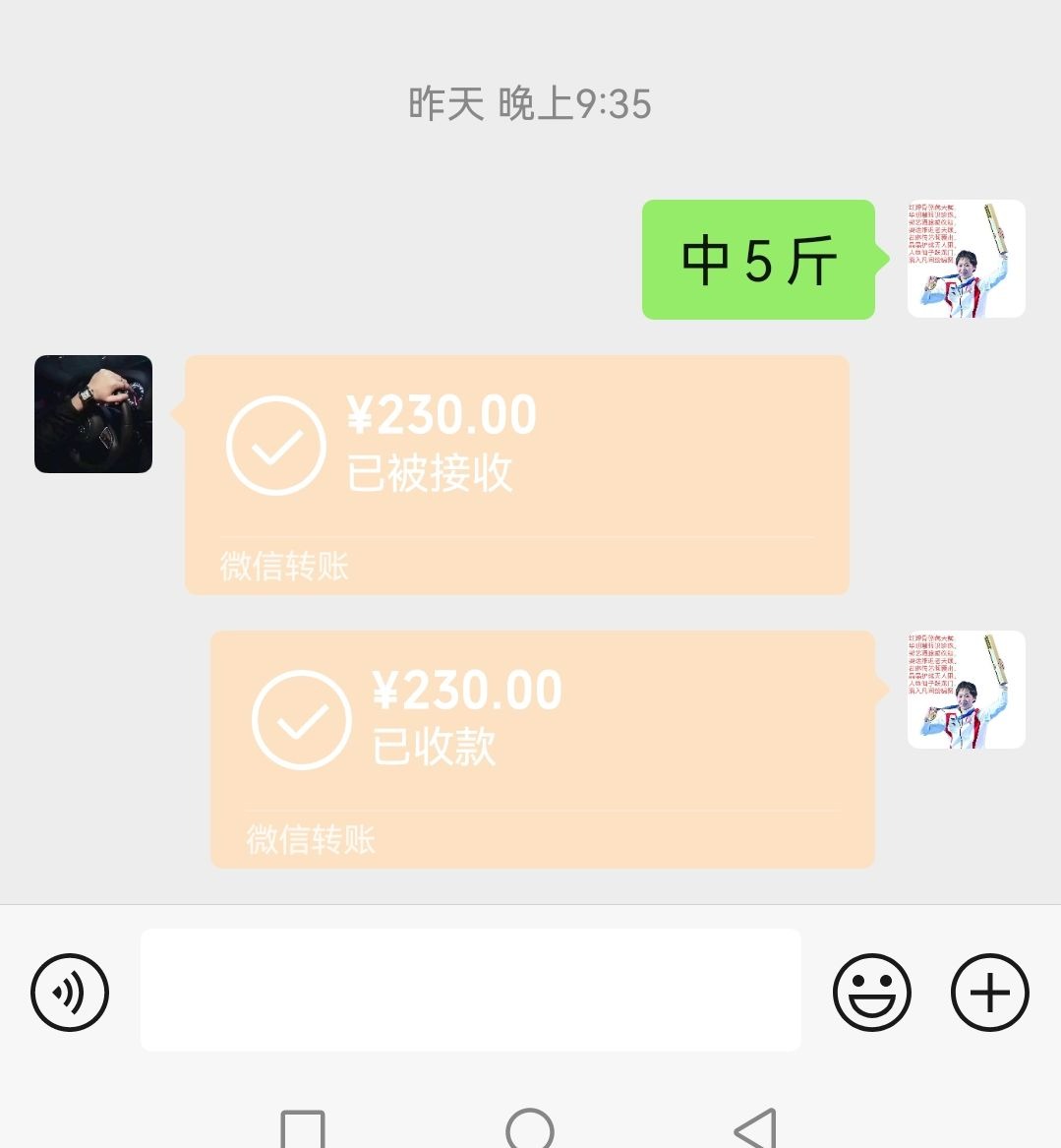The image size is (1061, 1148).
Task: Go back with the system back triangle
Action: (756, 1129)
